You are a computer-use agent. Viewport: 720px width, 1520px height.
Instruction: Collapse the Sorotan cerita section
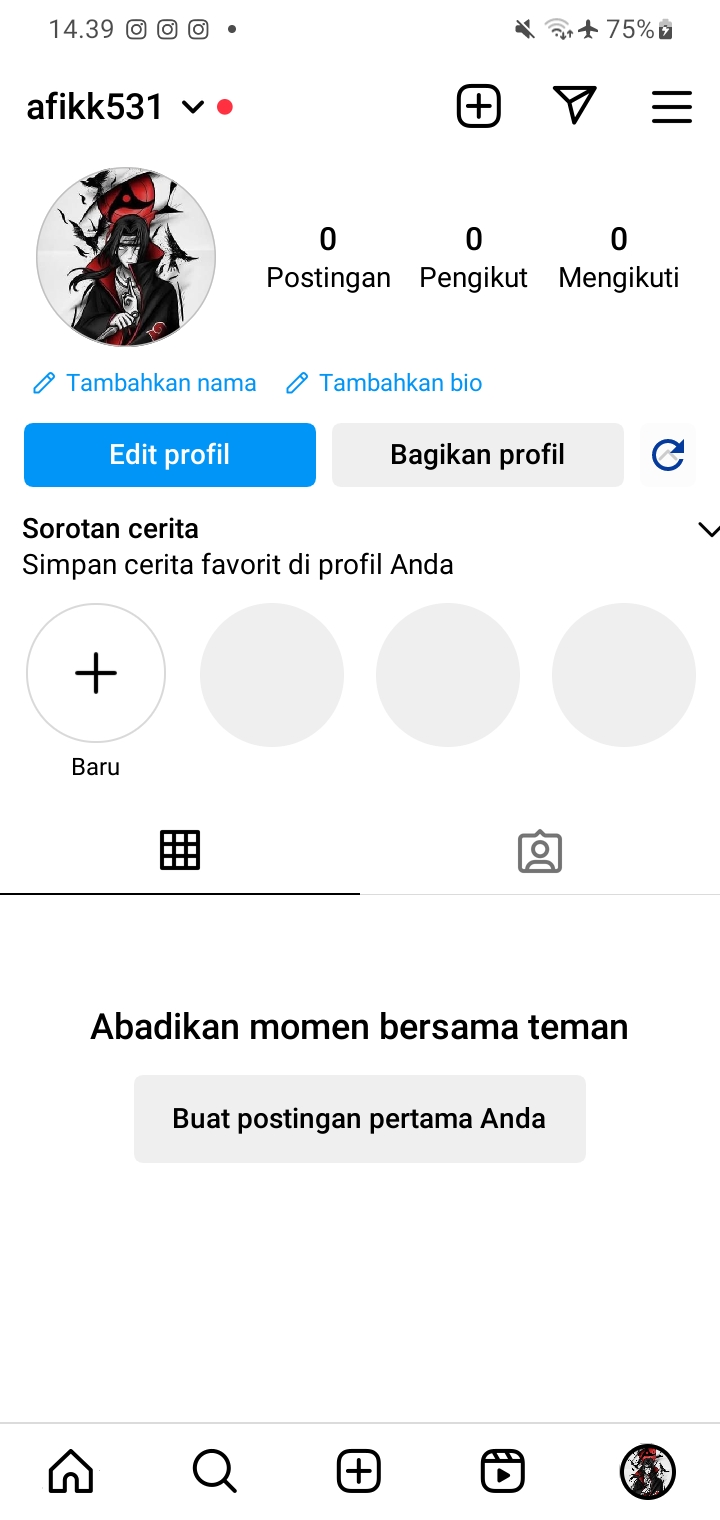[708, 530]
